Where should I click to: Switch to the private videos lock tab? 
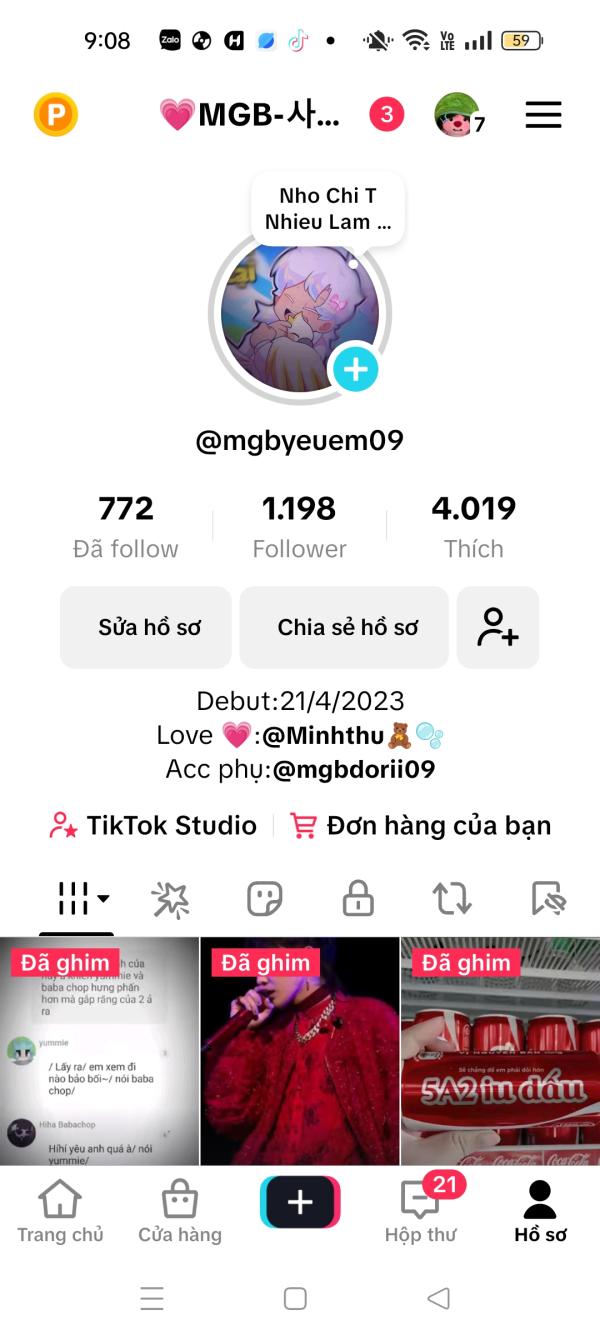pyautogui.click(x=357, y=899)
